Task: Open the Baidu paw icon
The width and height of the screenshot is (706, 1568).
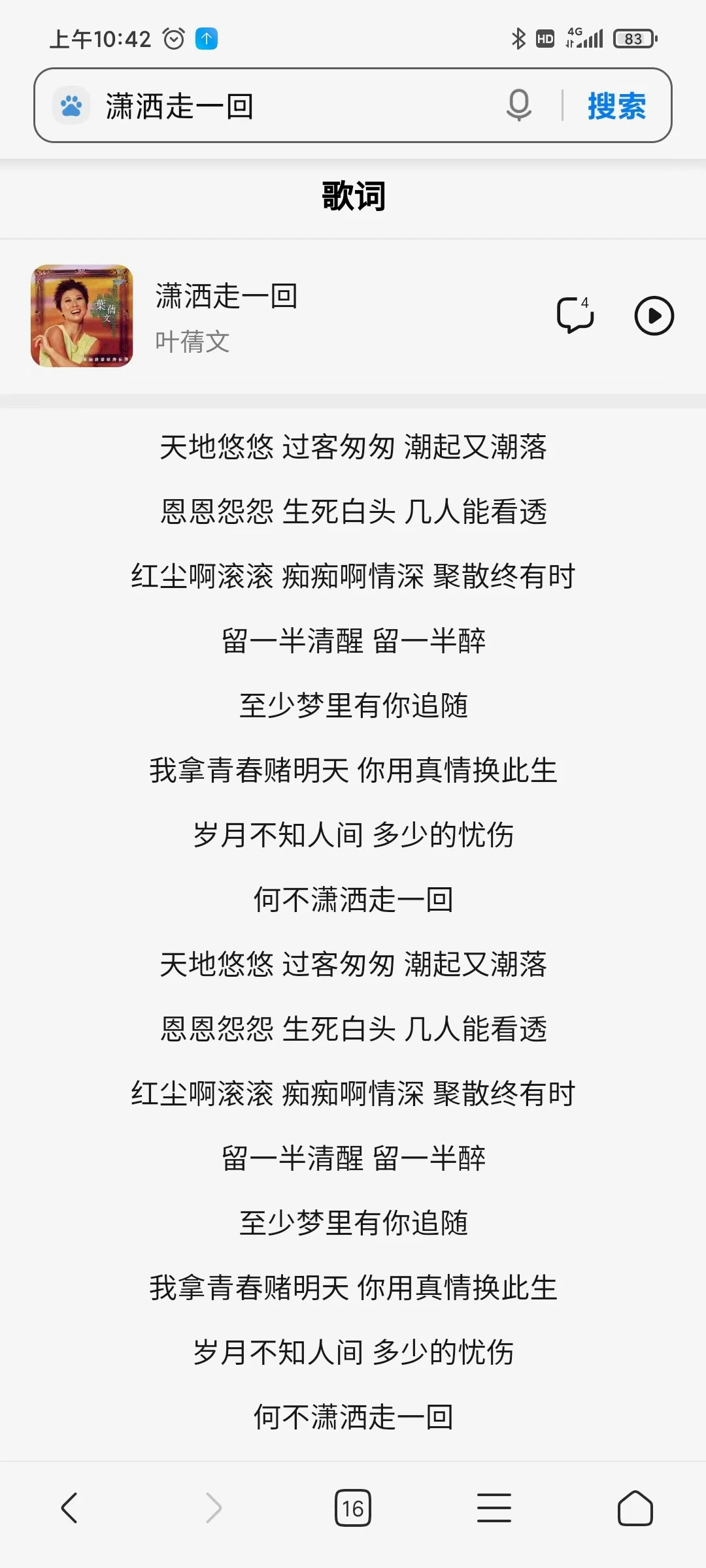Action: [x=71, y=105]
